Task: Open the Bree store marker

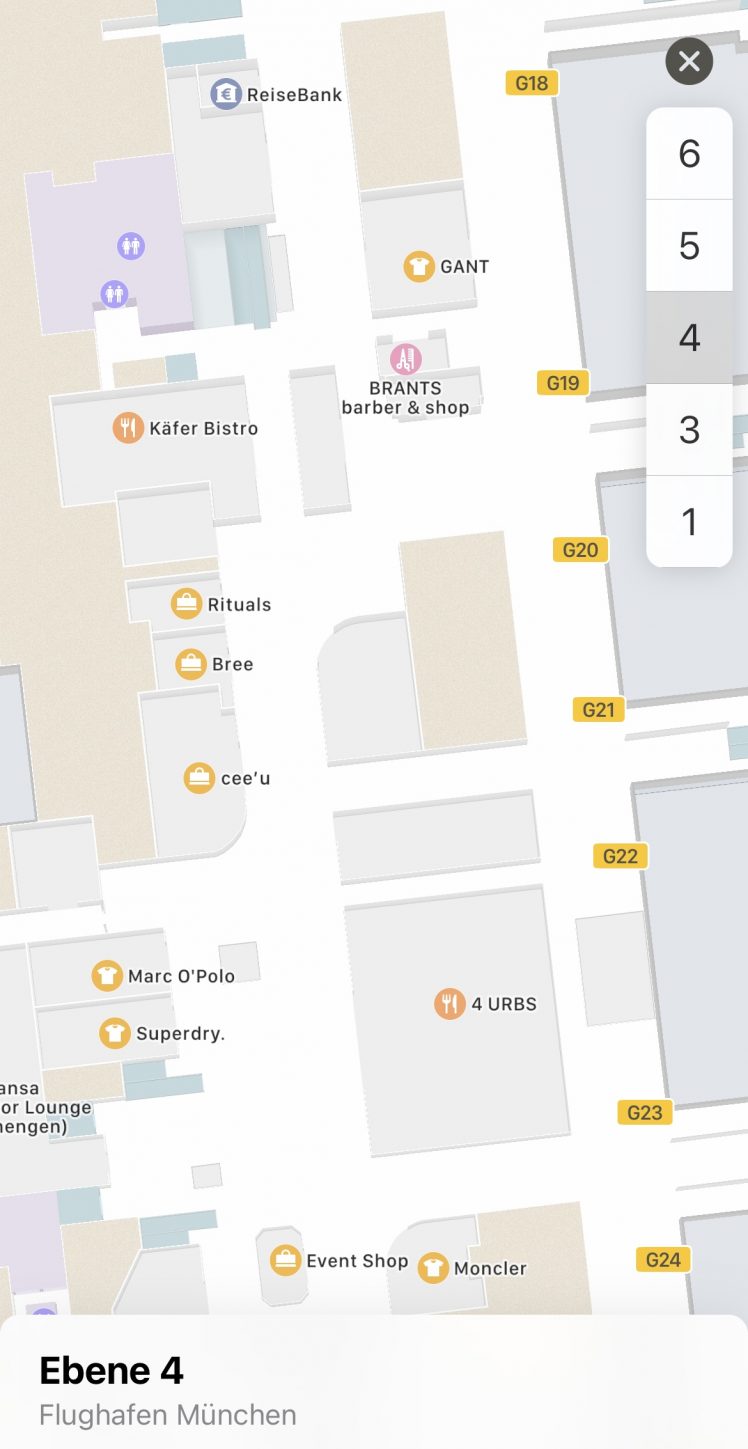Action: 191,664
